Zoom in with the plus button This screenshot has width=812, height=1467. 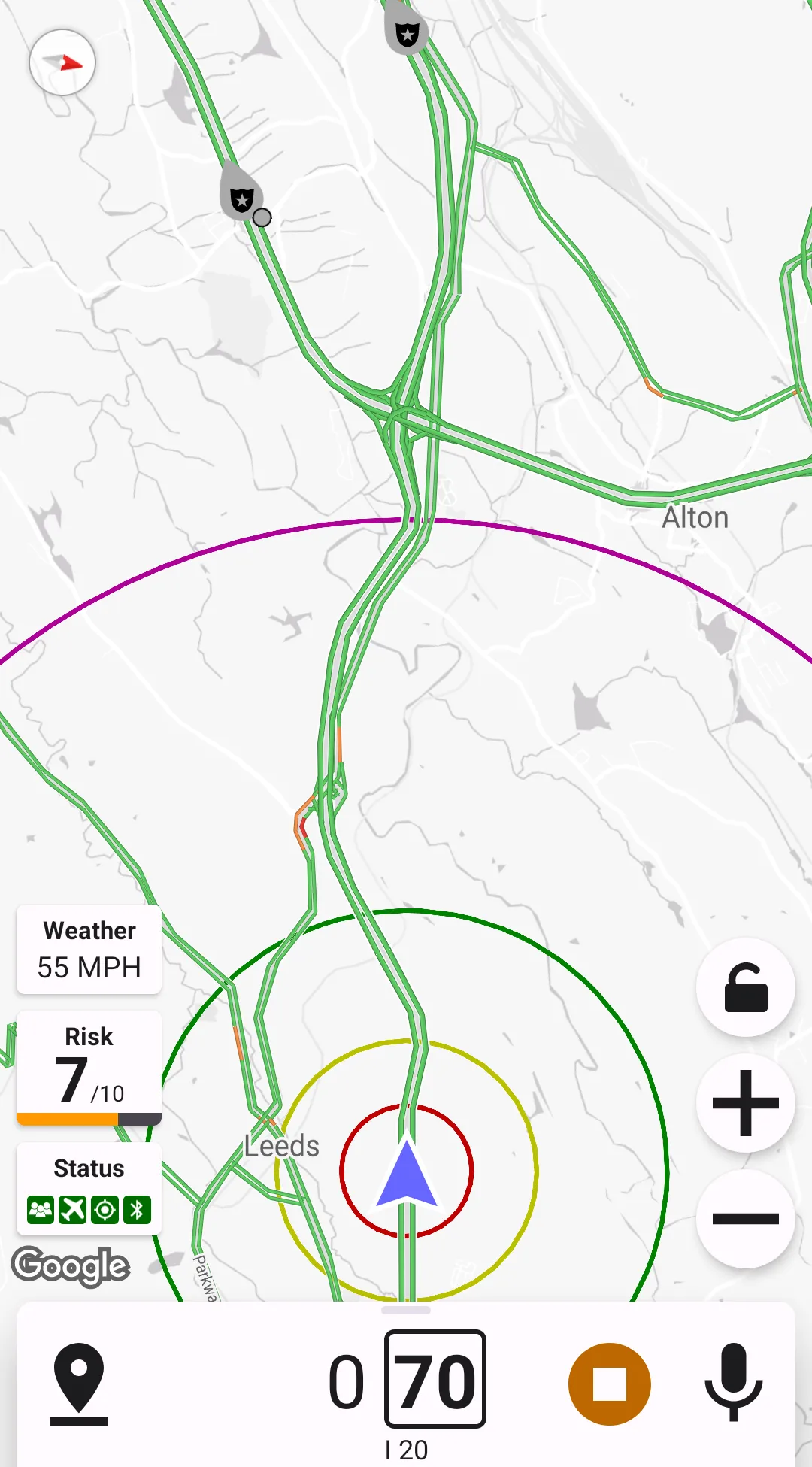point(745,1103)
